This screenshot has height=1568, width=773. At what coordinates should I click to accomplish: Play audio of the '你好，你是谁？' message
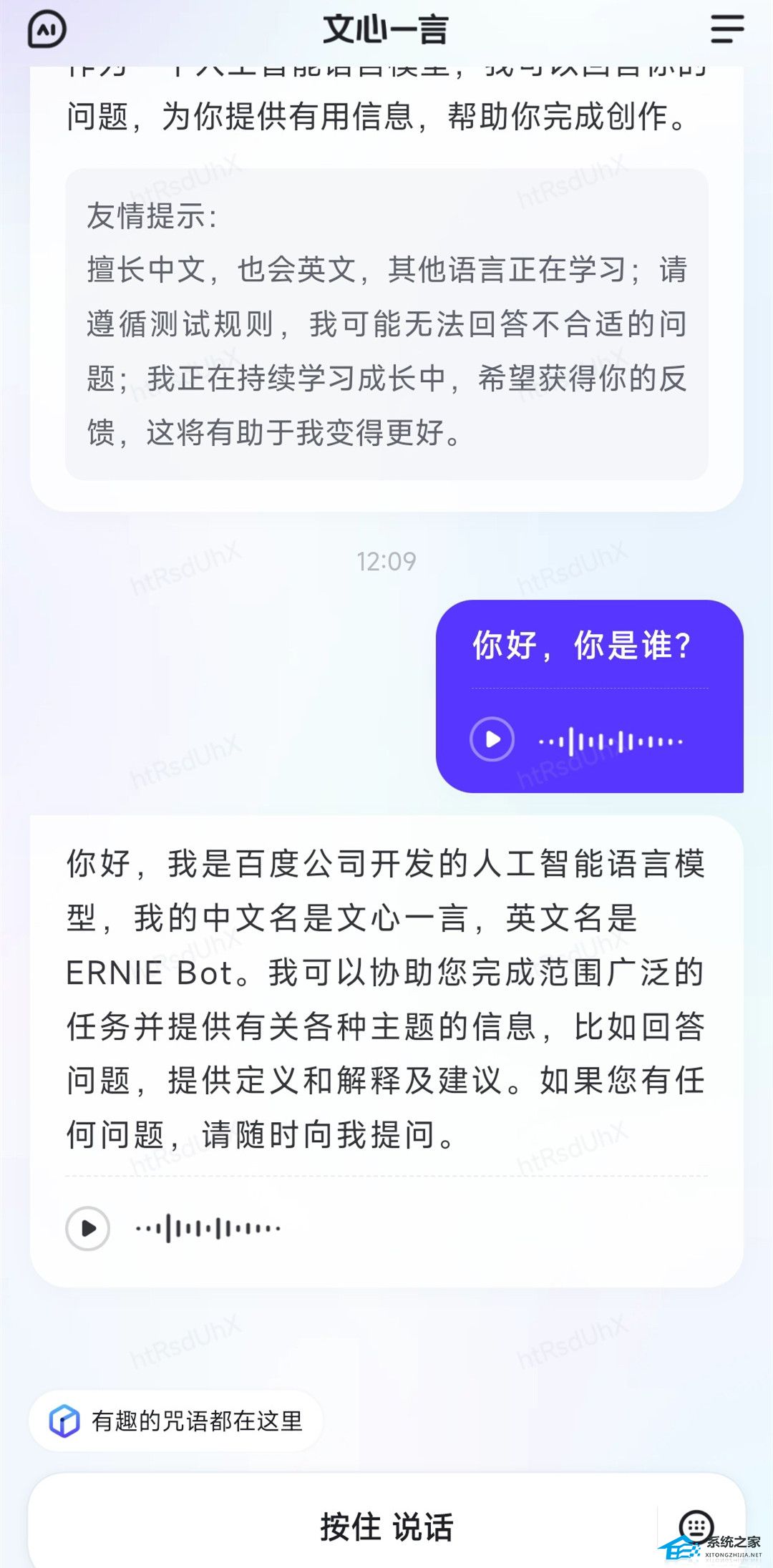point(492,739)
